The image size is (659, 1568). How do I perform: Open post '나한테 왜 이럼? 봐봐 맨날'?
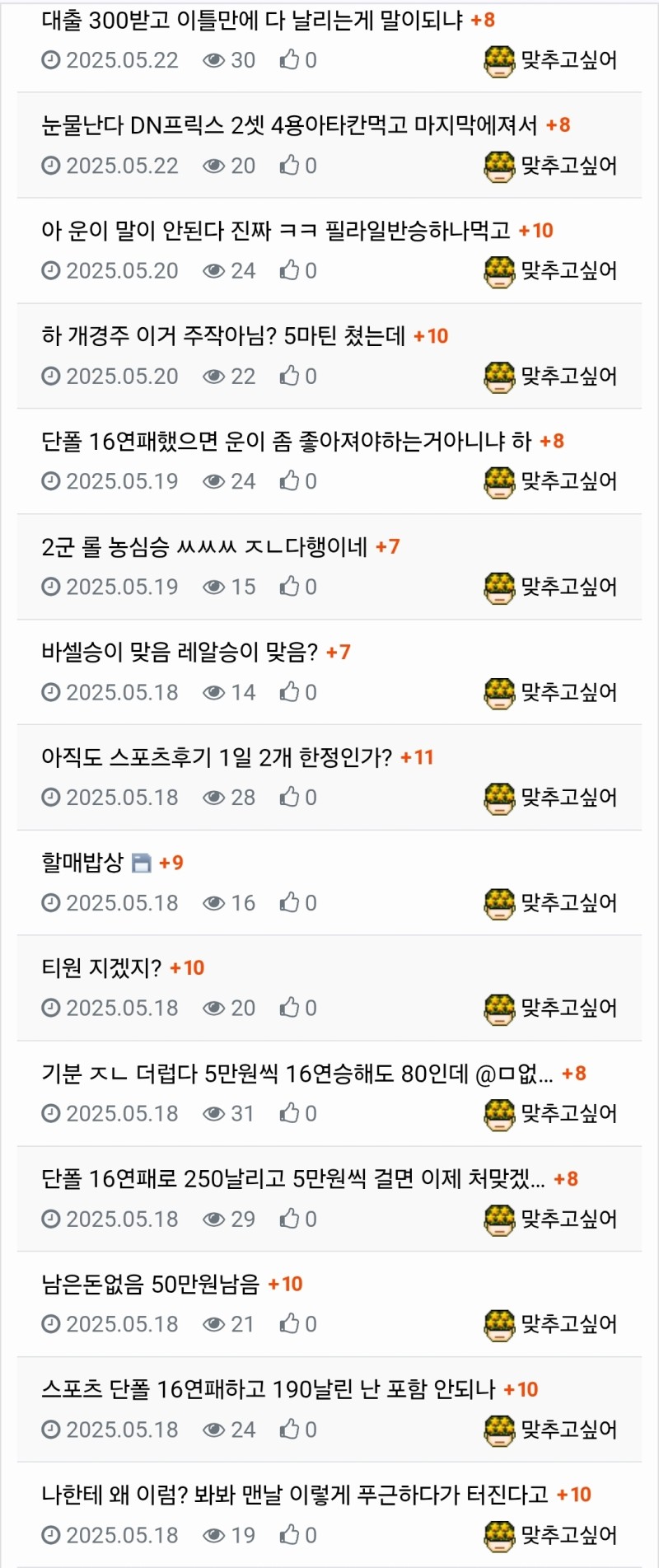(294, 1495)
